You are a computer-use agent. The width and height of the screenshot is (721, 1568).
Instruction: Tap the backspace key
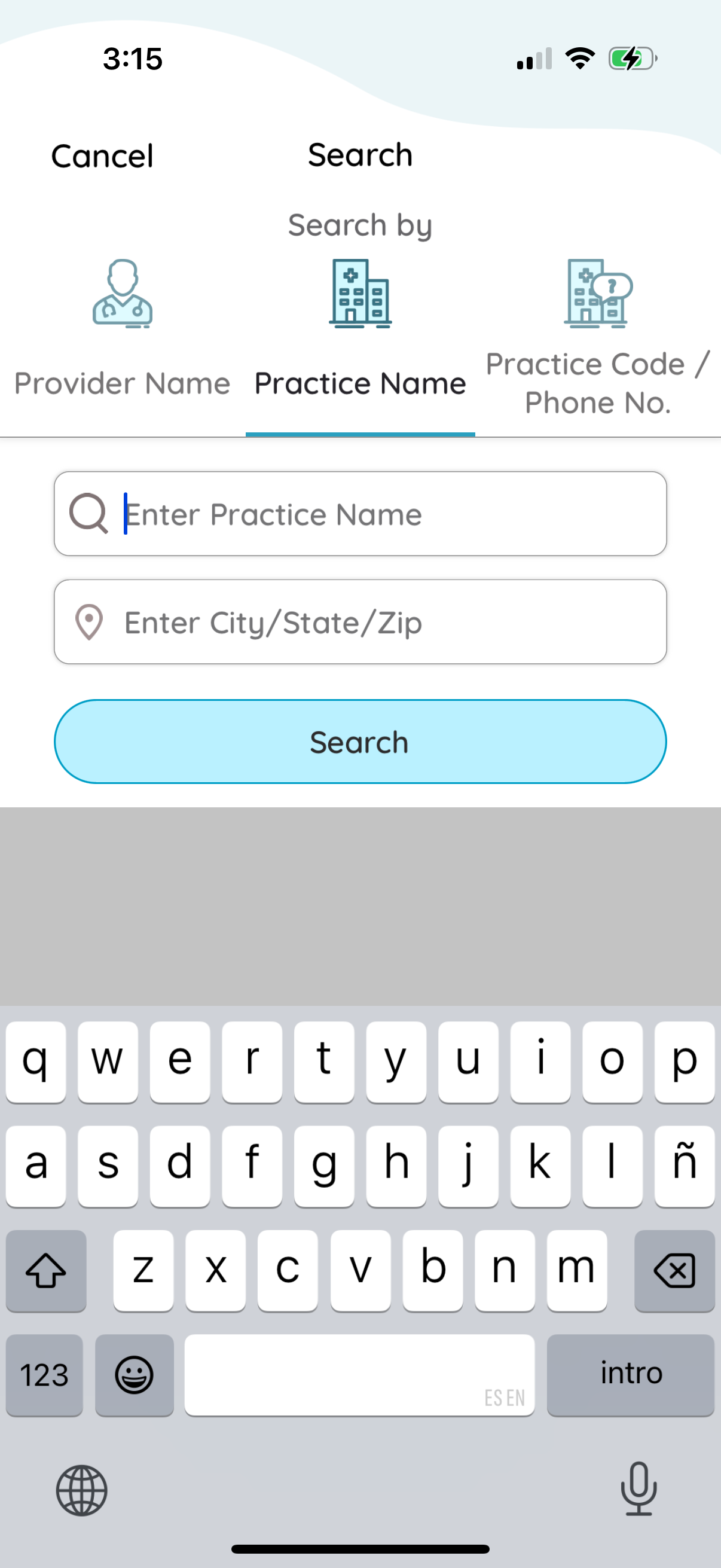(x=674, y=1268)
